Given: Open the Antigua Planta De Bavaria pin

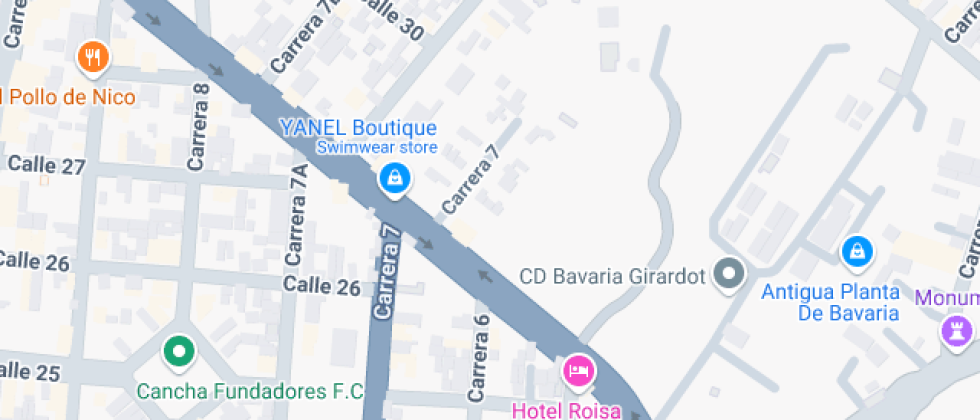Looking at the screenshot, I should (858, 253).
